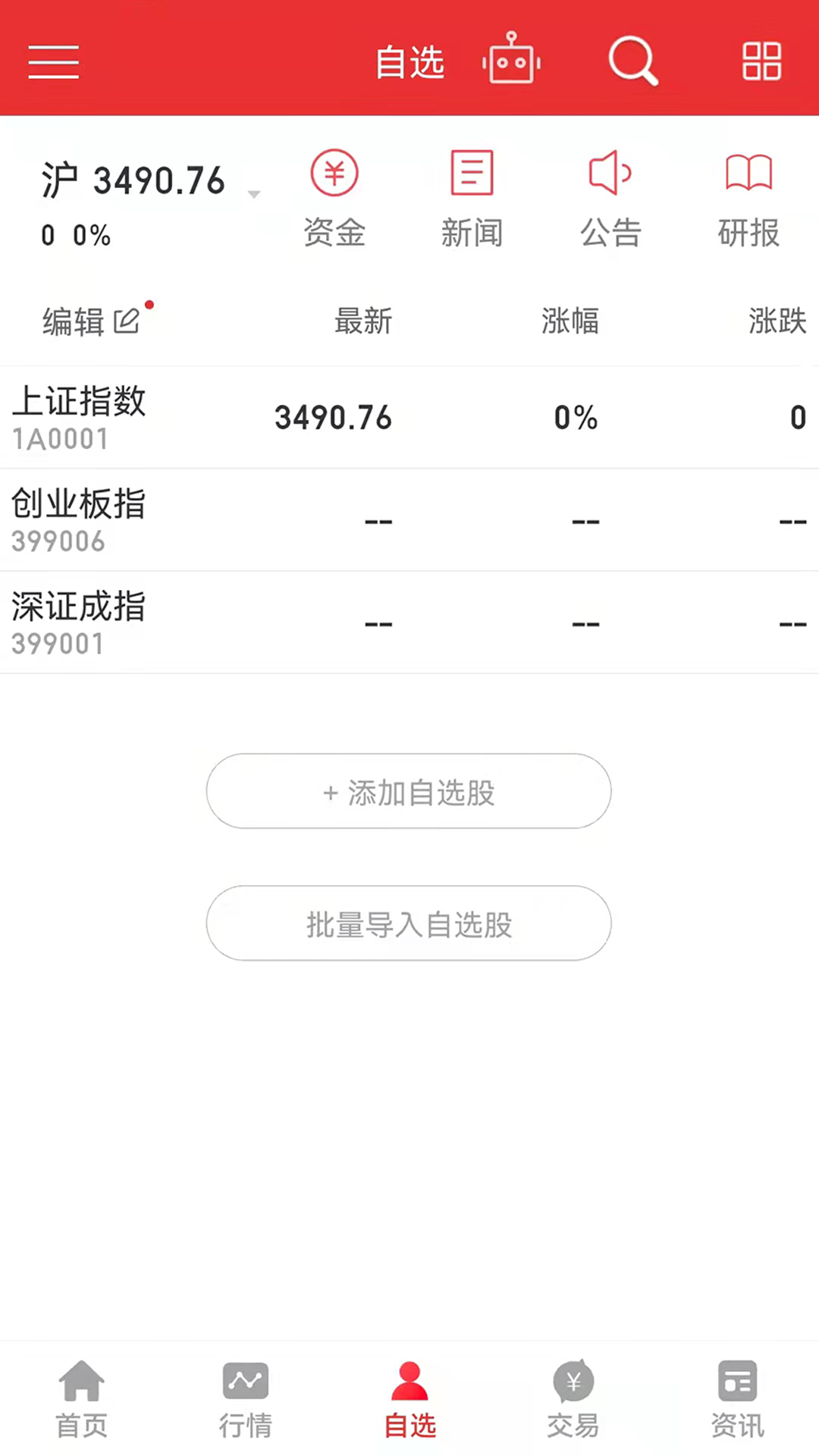This screenshot has height=1456, width=819.
Task: Tap the 批量导入自选股 button
Action: pyautogui.click(x=409, y=924)
